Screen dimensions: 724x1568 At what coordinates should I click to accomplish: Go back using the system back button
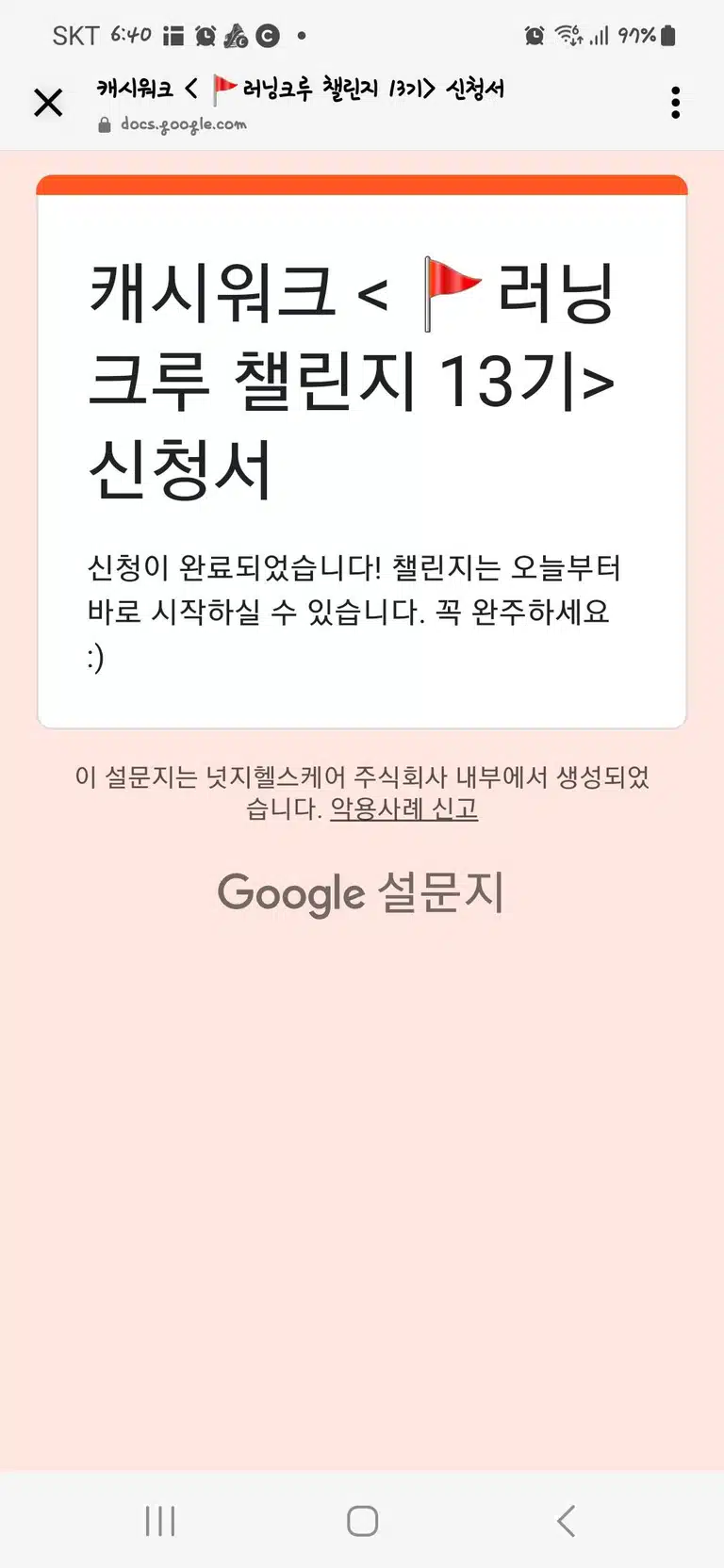click(x=566, y=1521)
